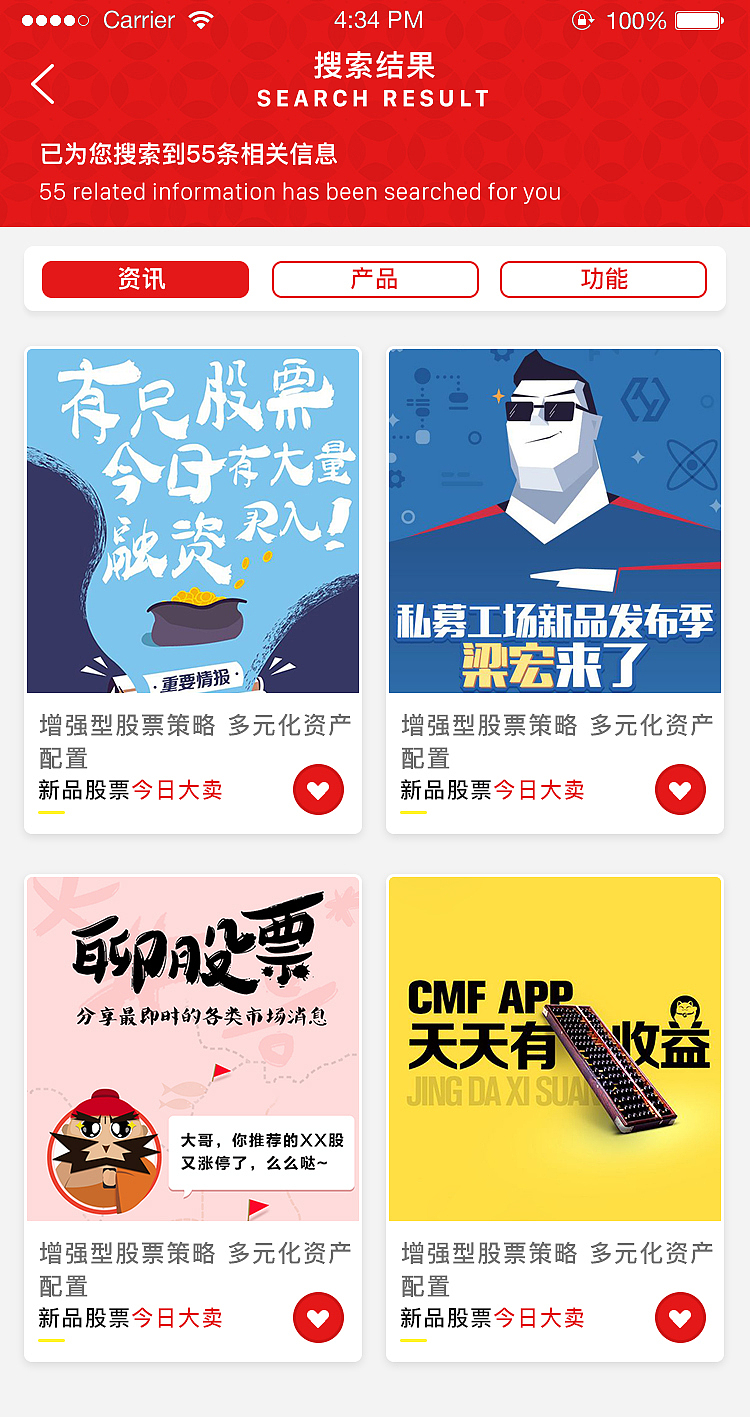
Task: Tap the back arrow to return
Action: (x=42, y=85)
